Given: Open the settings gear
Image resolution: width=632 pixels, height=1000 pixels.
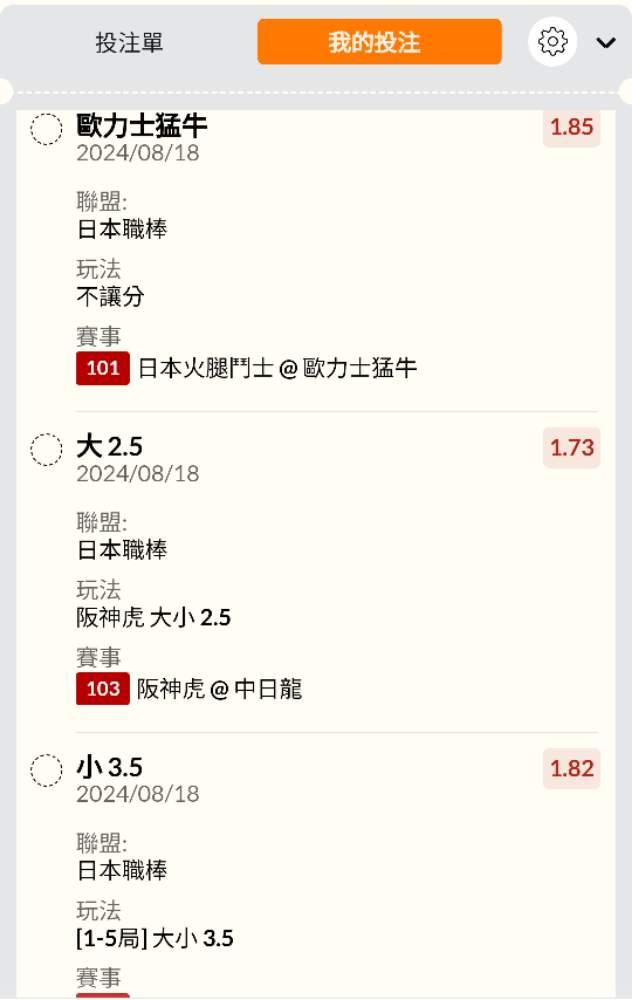Looking at the screenshot, I should point(552,42).
